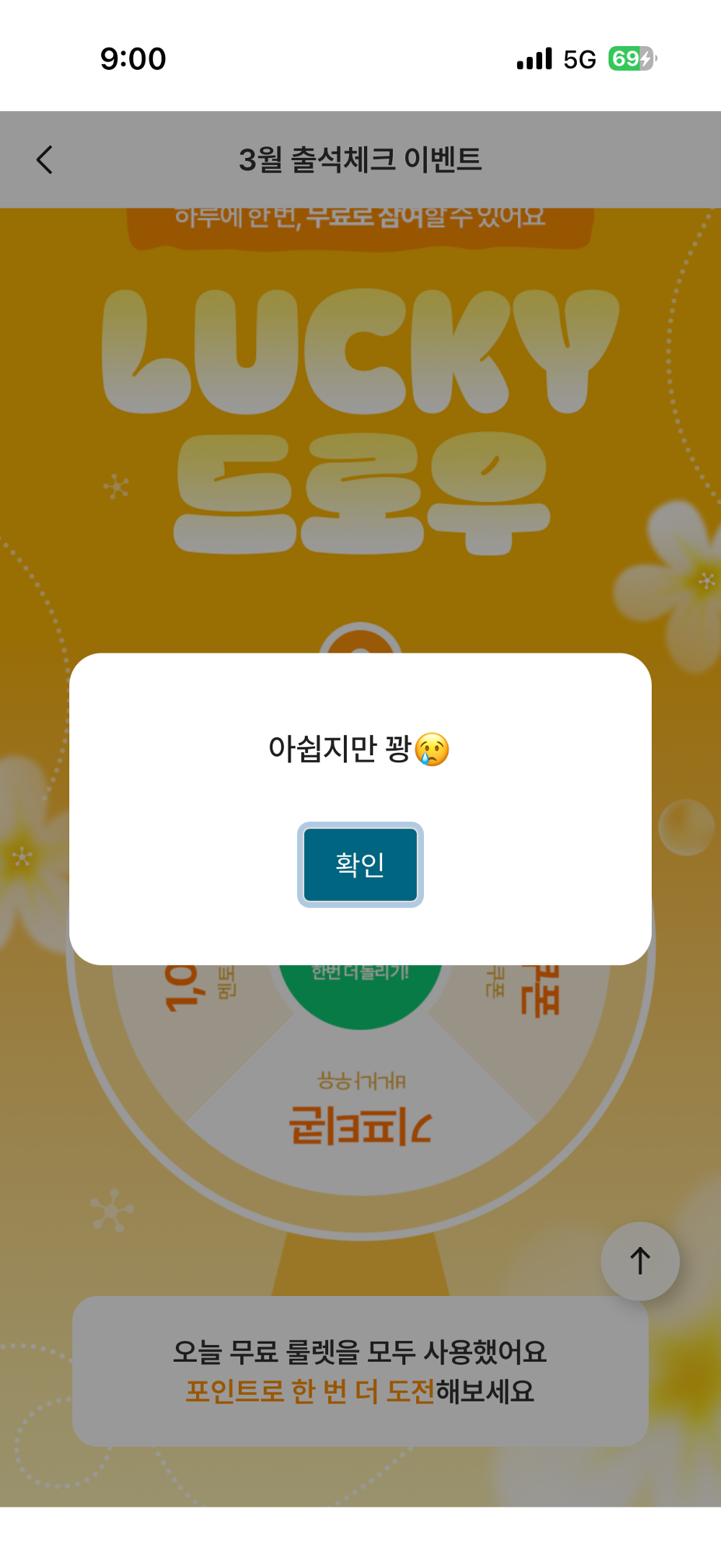This screenshot has height=1568, width=721.
Task: Tap the orange banner text above LUCKY
Action: click(x=360, y=216)
